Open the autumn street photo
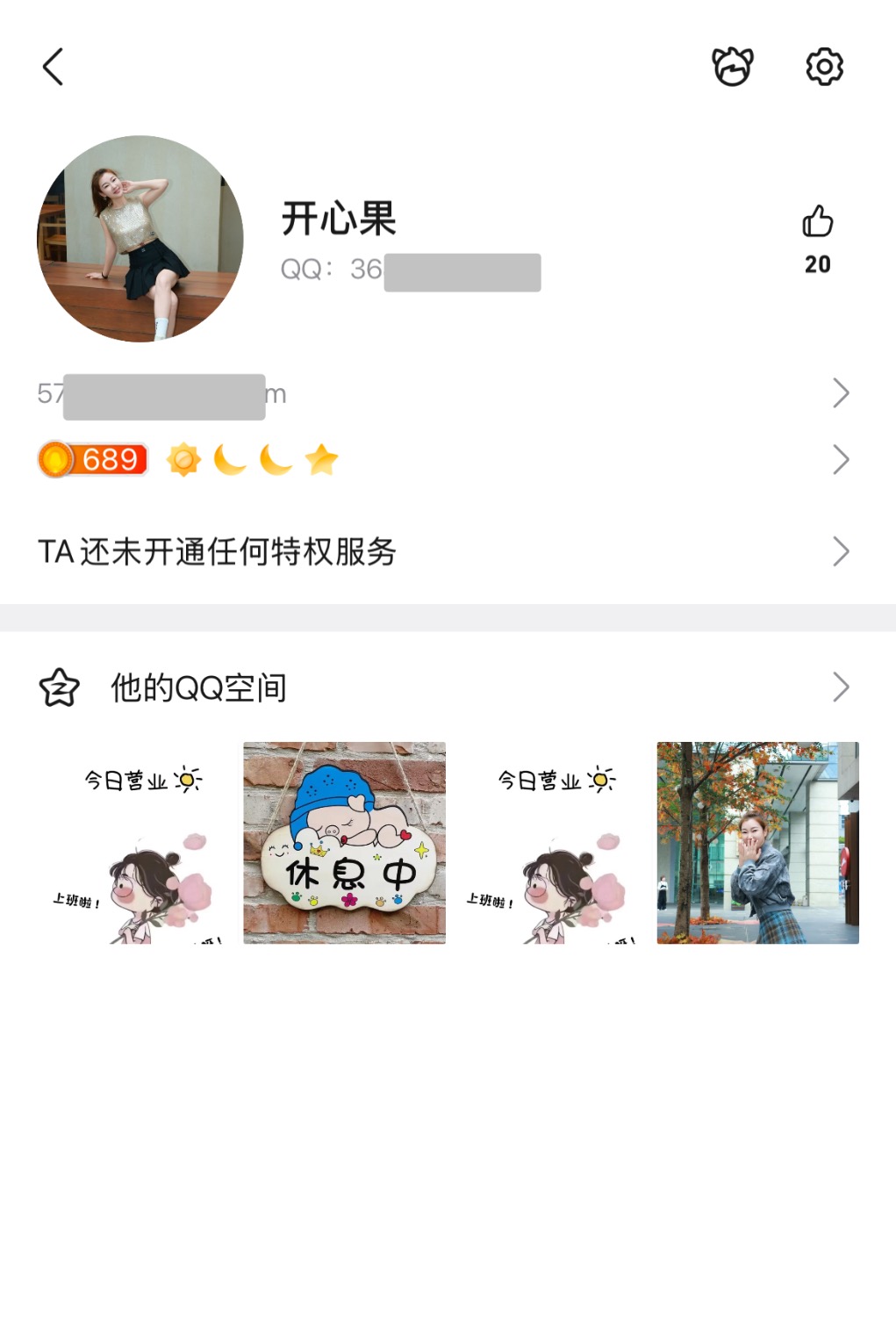This screenshot has width=896, height=1317. click(757, 843)
